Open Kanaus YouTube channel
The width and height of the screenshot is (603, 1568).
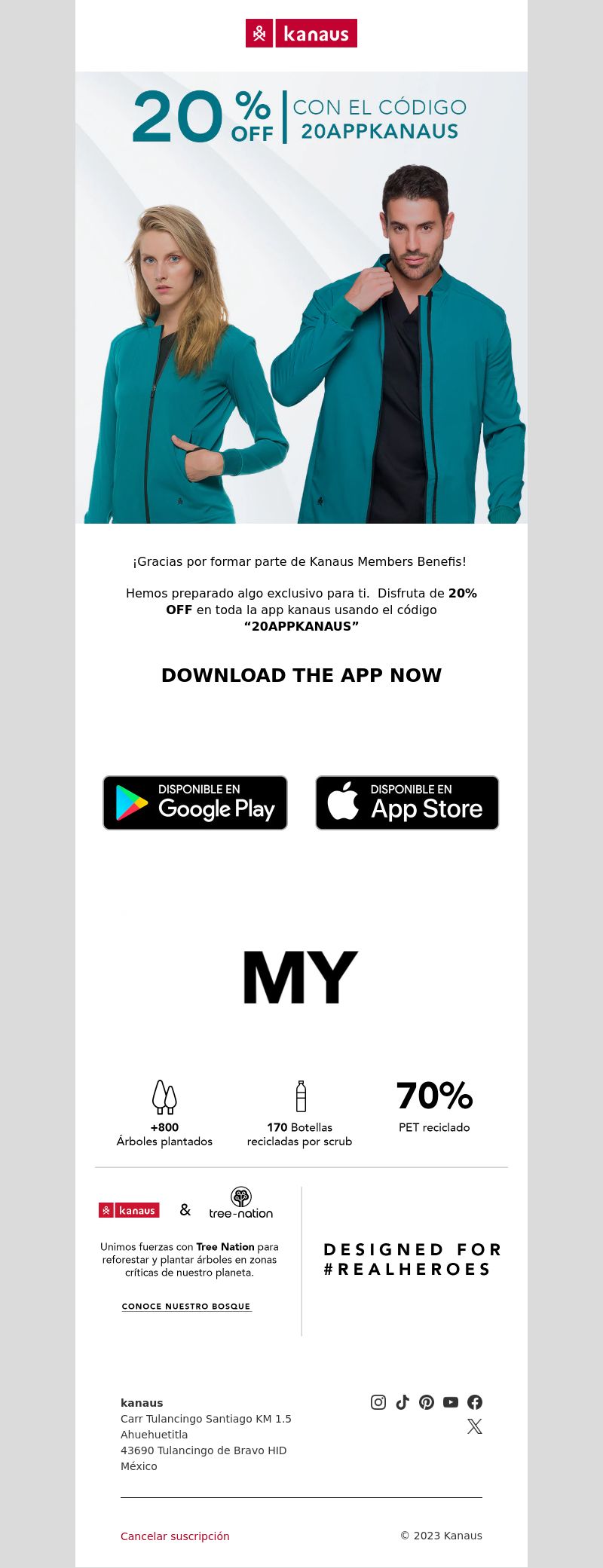click(451, 1401)
